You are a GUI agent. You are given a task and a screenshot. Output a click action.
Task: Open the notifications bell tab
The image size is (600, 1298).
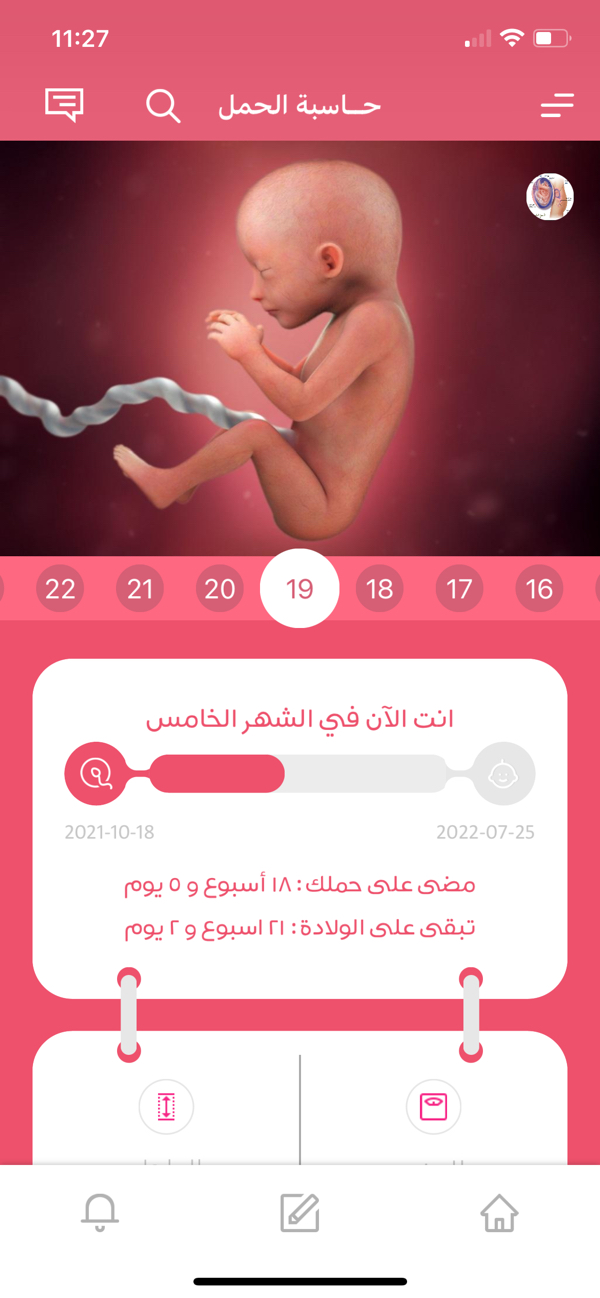tap(100, 1212)
